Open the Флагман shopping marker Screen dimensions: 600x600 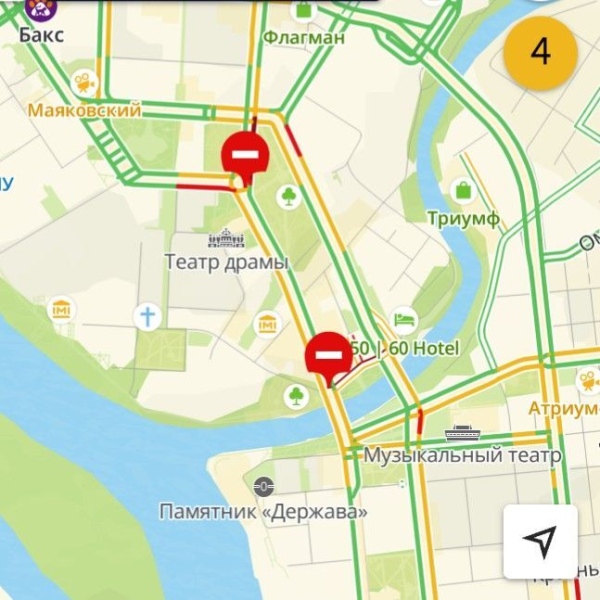303,11
